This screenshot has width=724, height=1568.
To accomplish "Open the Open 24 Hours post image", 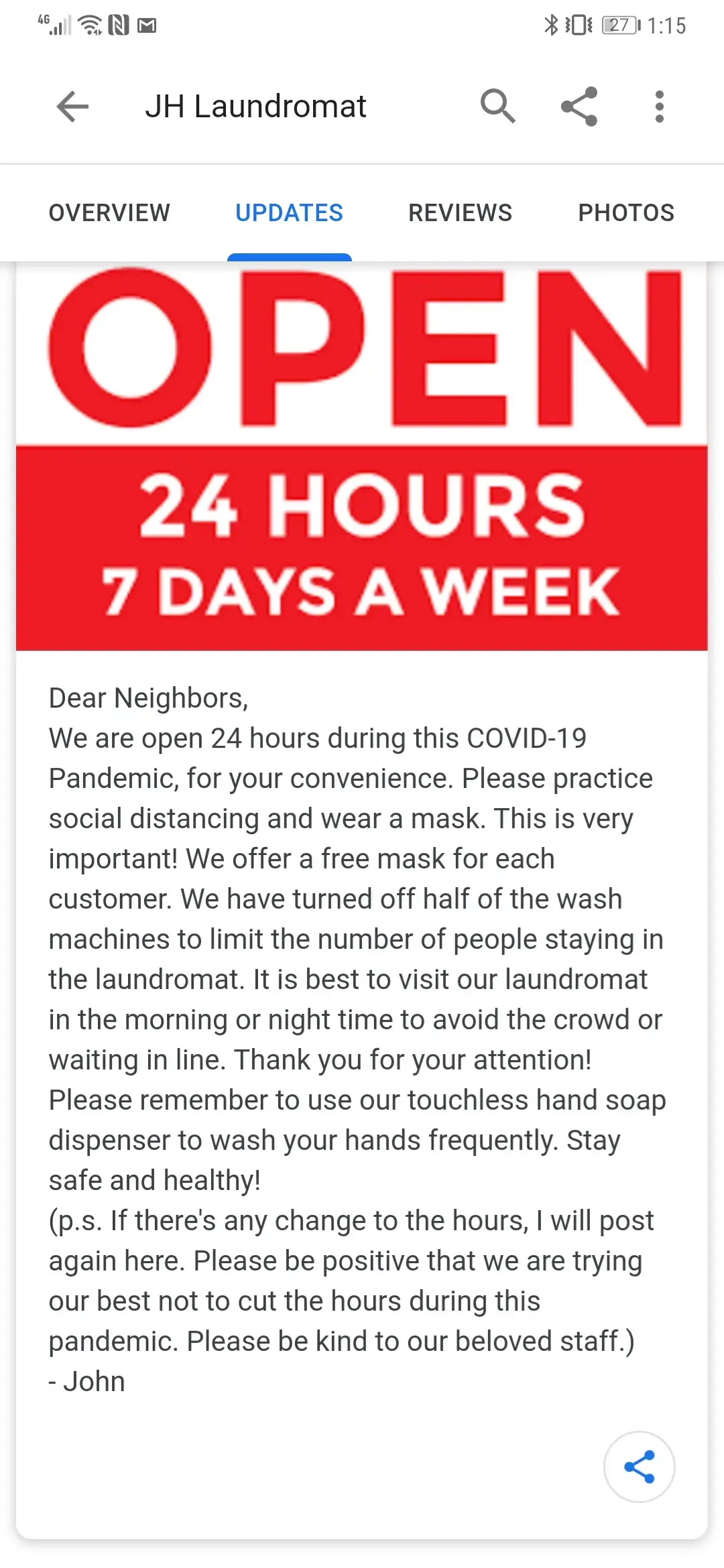I will pos(362,456).
